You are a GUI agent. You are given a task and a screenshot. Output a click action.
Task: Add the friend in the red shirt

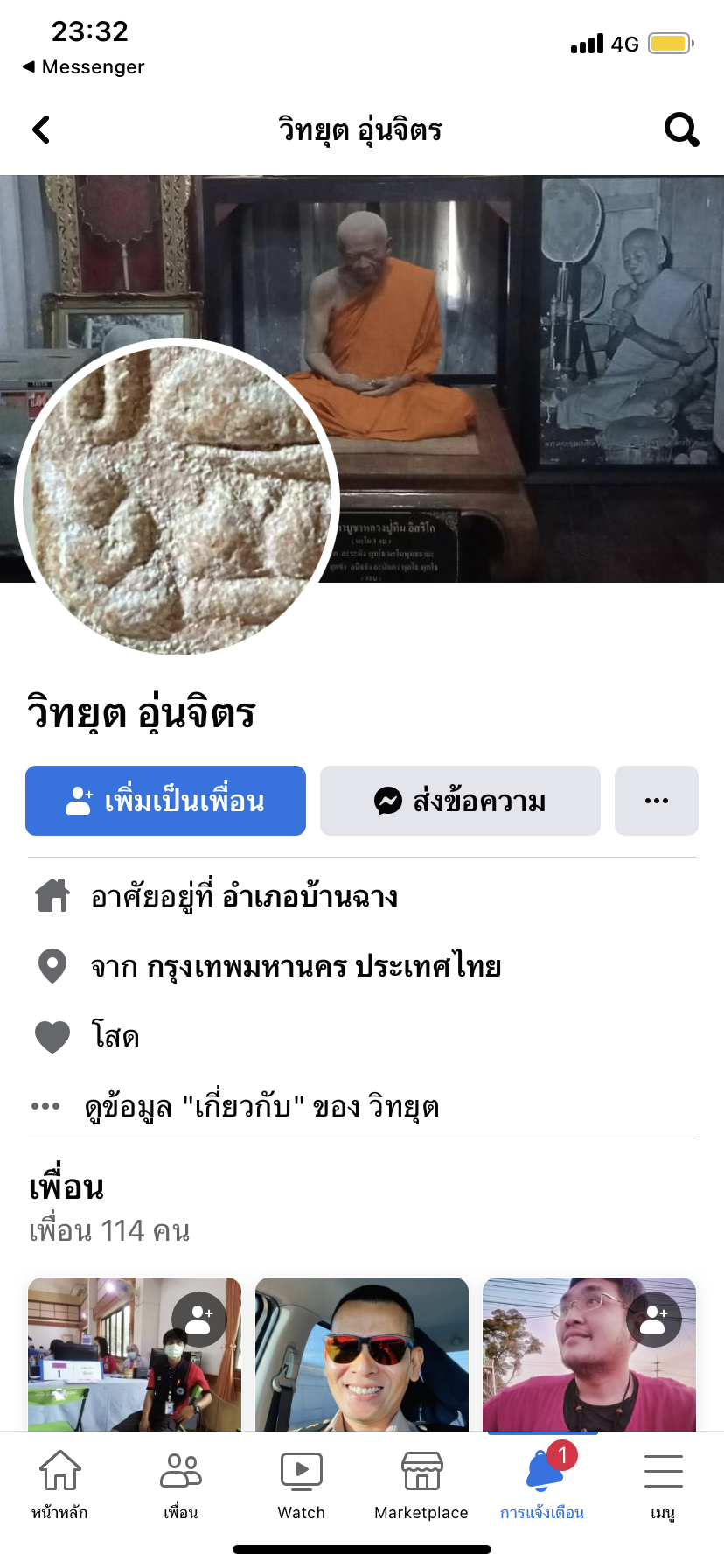tap(653, 1319)
